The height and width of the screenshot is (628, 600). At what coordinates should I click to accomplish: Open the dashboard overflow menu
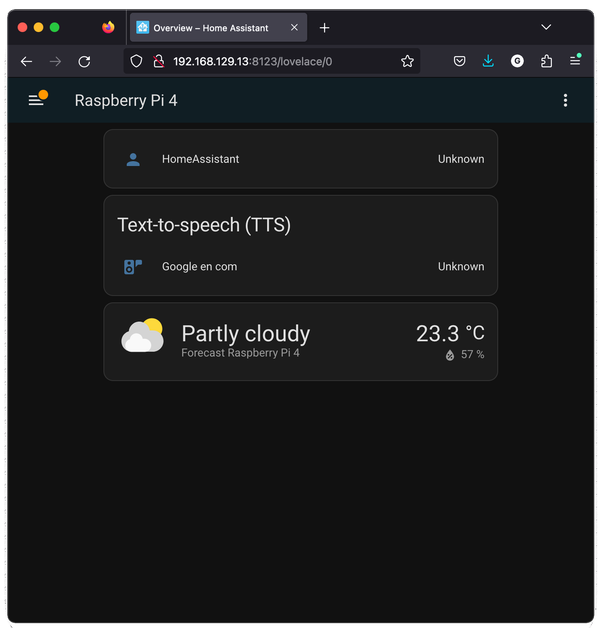click(x=565, y=100)
